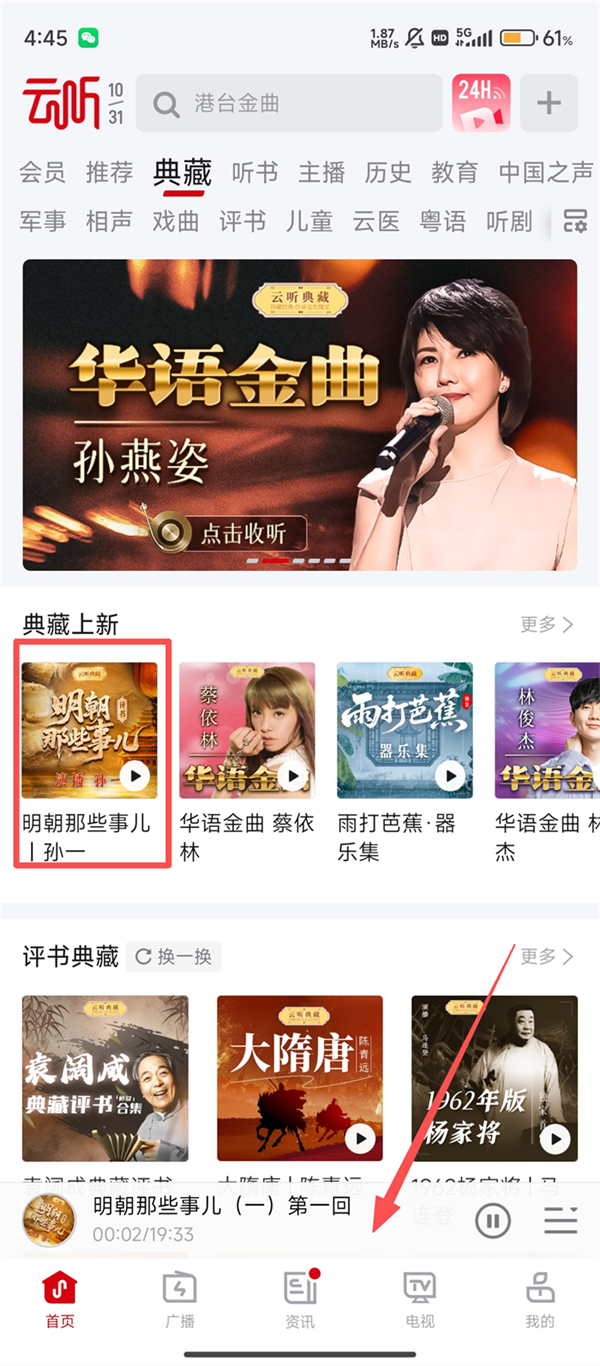Open the 华语金曲 孙燕姿 banner

[300, 415]
